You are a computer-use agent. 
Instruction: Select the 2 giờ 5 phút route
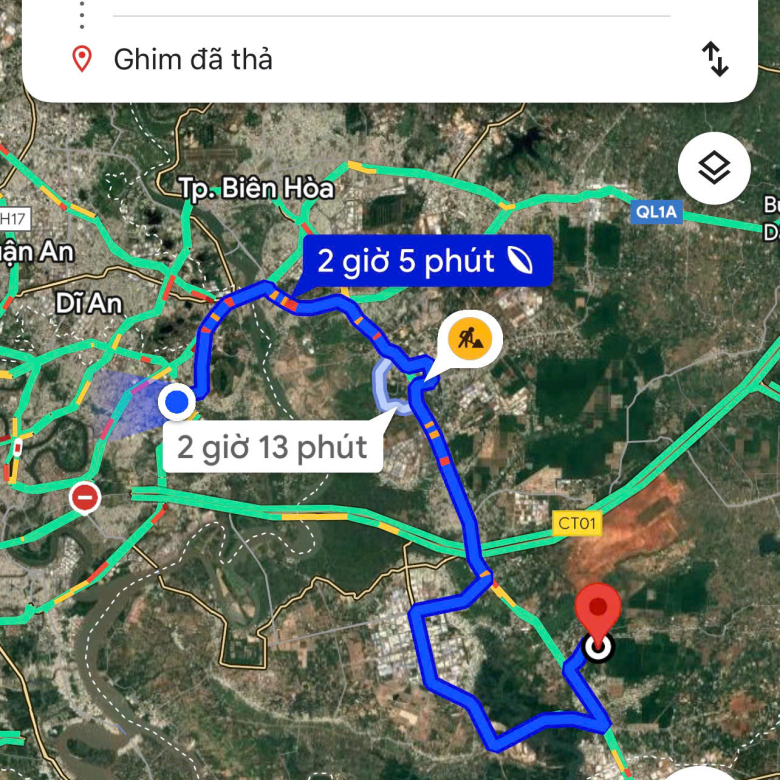pos(427,262)
